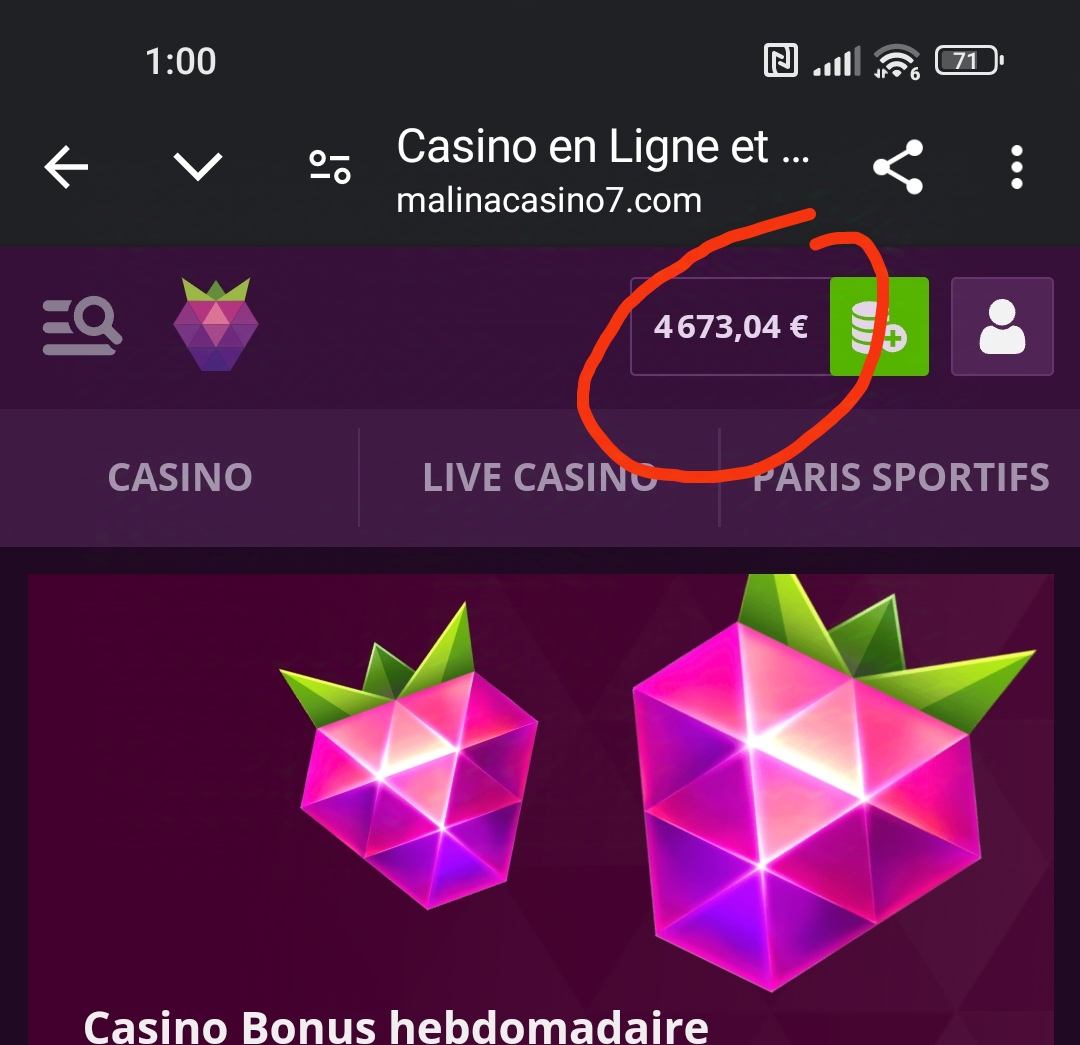Open the browser overflow menu

pyautogui.click(x=1016, y=167)
